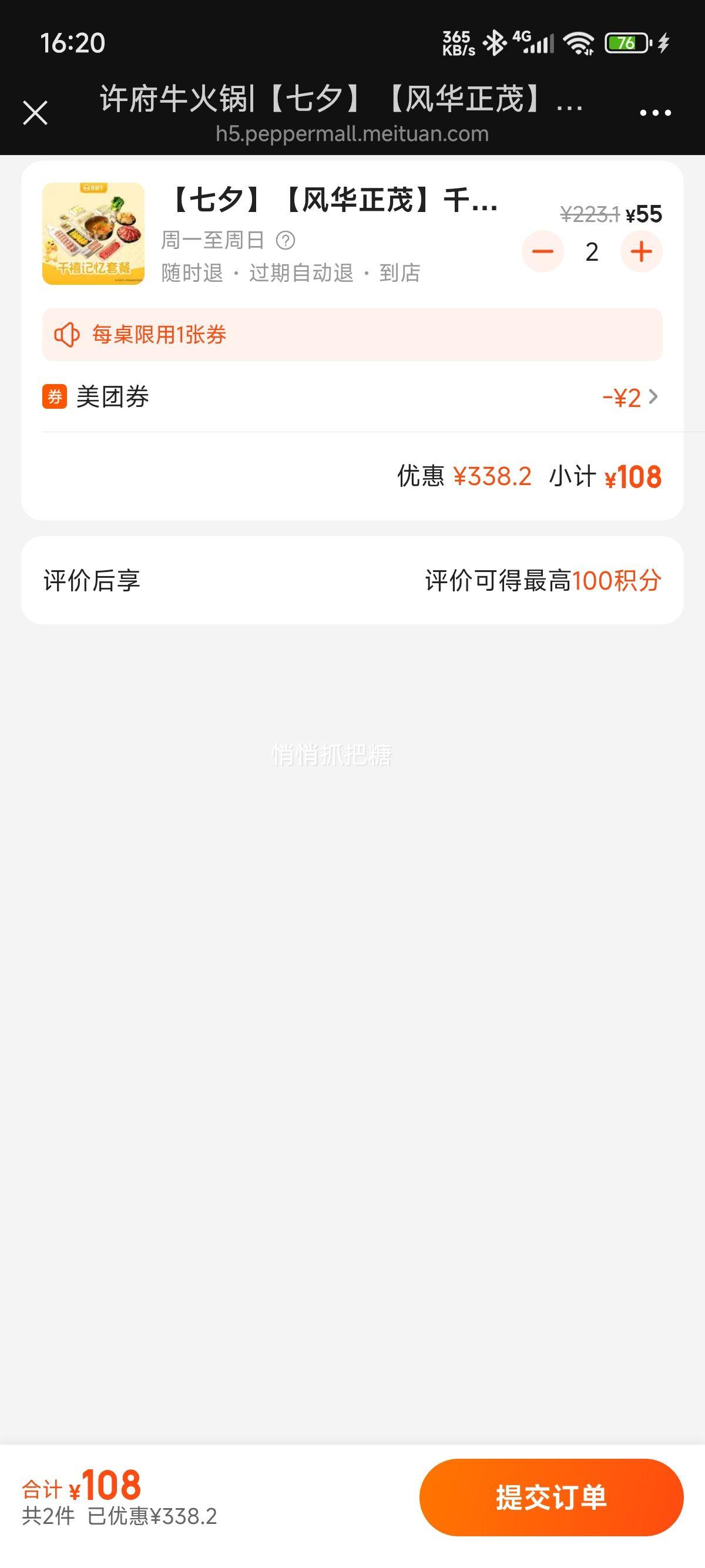The width and height of the screenshot is (705, 1568).
Task: Open the three-dot overflow menu
Action: (x=655, y=113)
